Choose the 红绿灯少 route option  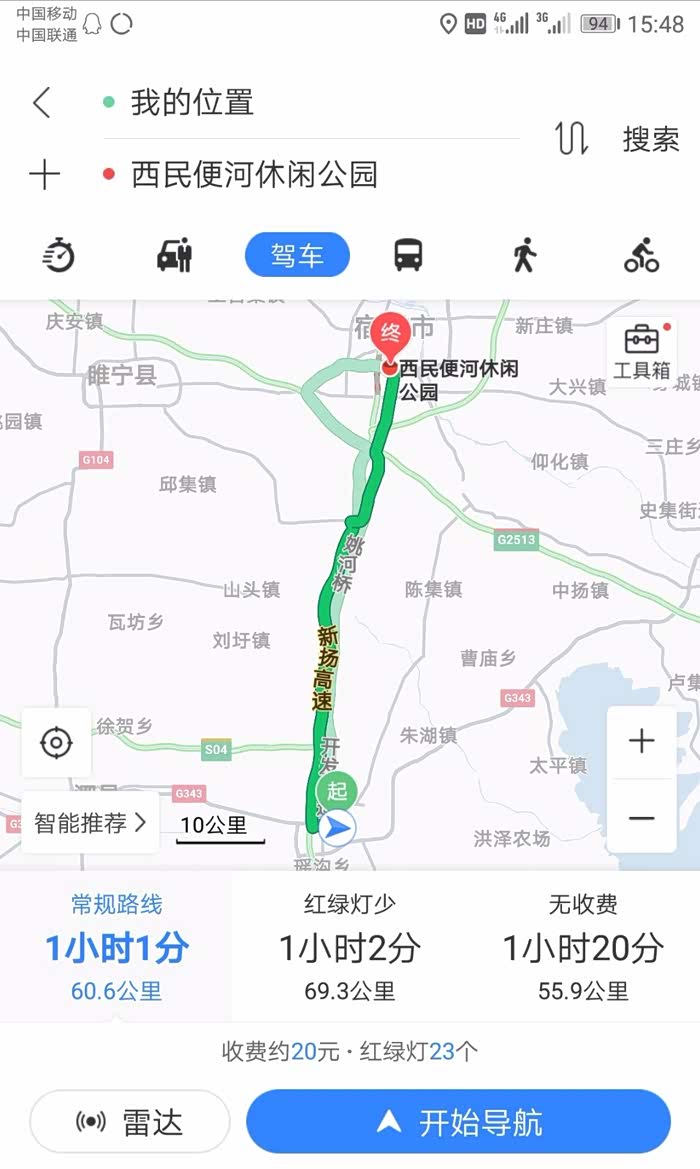point(349,947)
